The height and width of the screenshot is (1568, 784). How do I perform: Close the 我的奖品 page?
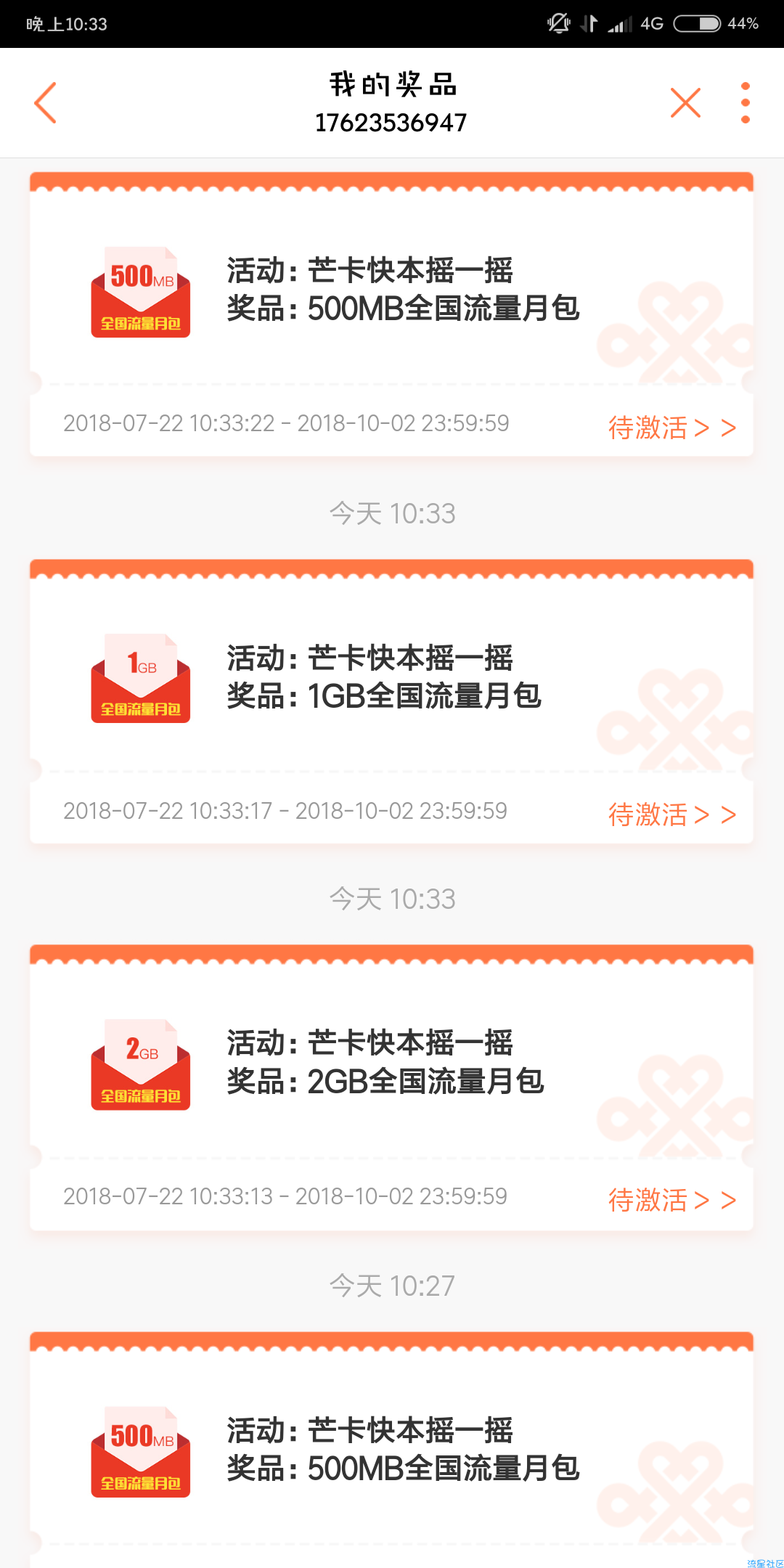[685, 102]
